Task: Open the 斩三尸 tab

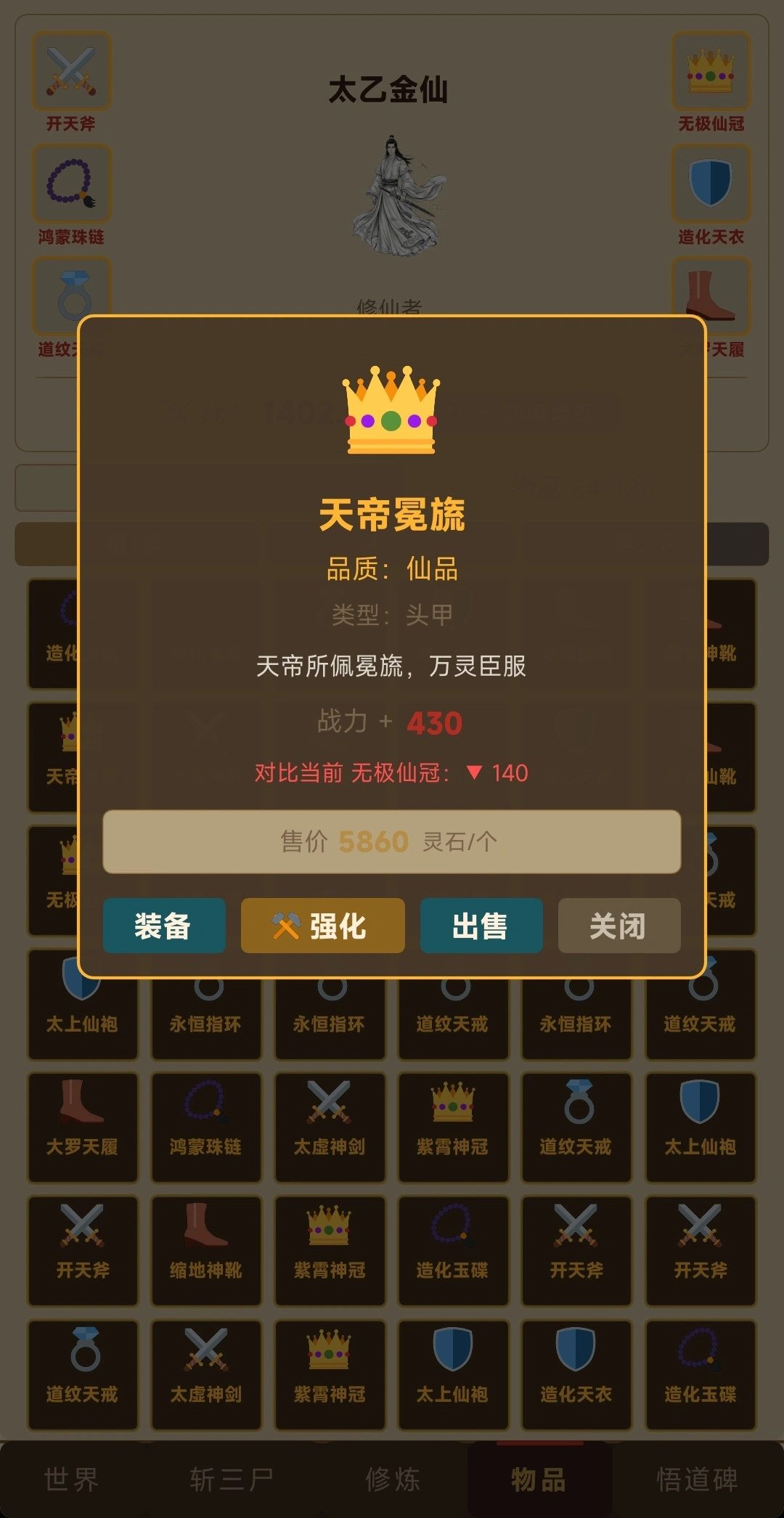Action: click(x=232, y=1479)
